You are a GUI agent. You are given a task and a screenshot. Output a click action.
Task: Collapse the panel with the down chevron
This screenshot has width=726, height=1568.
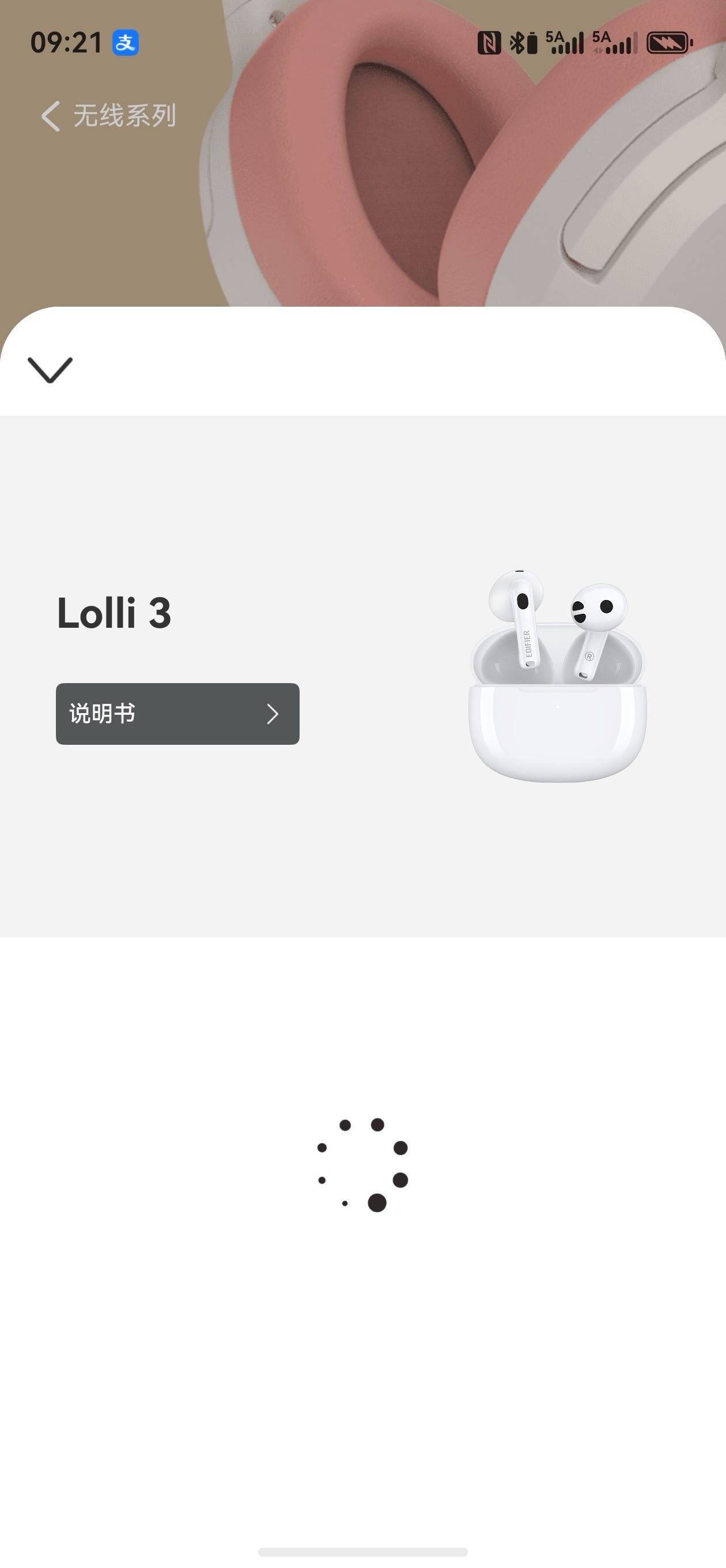tap(50, 370)
